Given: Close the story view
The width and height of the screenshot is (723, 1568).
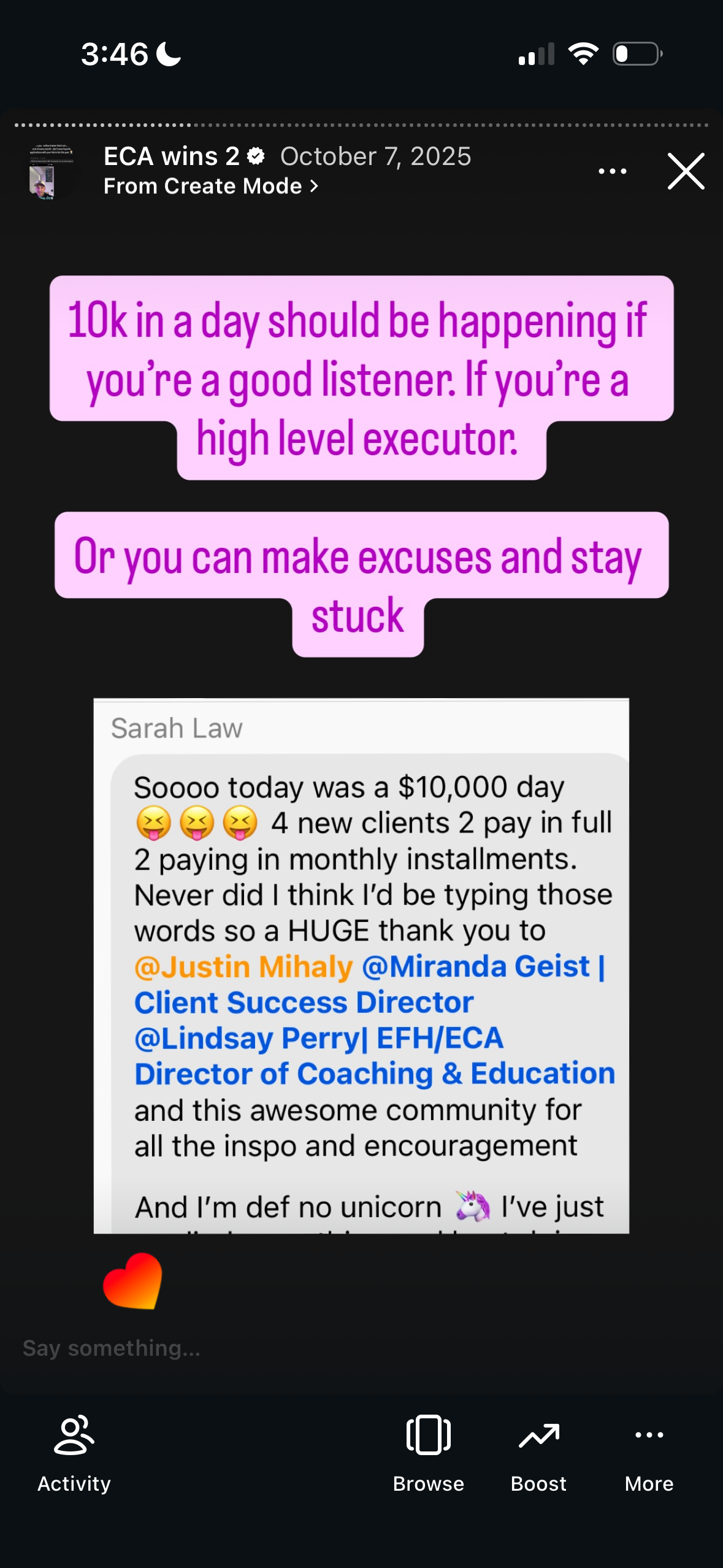Looking at the screenshot, I should [686, 172].
